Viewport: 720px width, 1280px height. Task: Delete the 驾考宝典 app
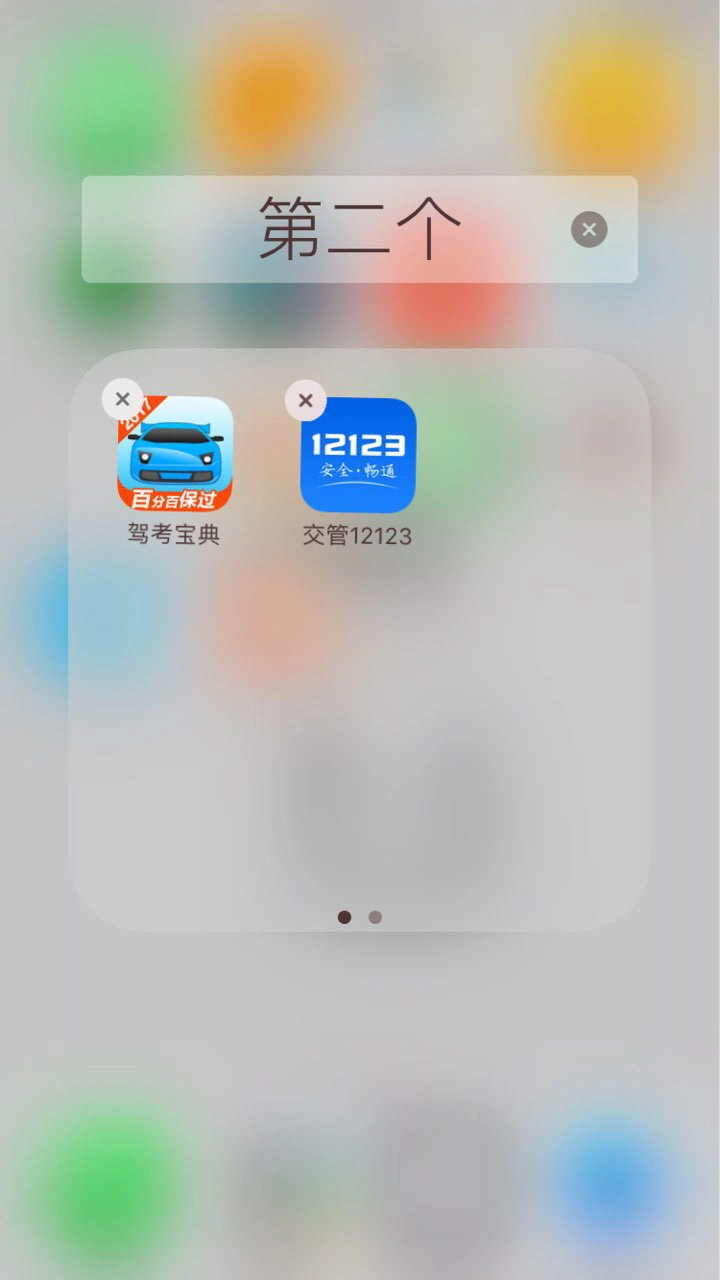122,399
